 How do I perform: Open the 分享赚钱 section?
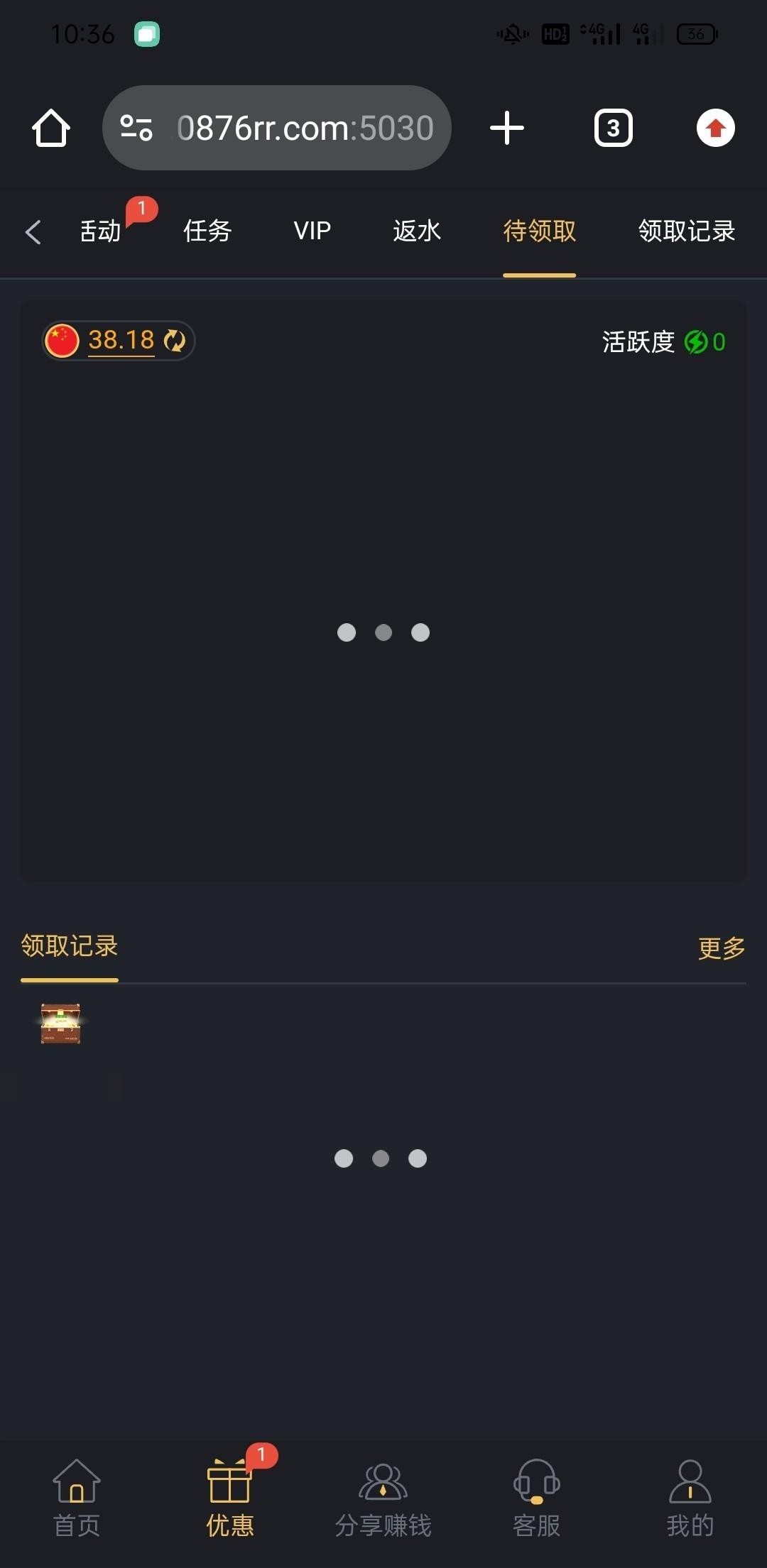coord(383,1498)
